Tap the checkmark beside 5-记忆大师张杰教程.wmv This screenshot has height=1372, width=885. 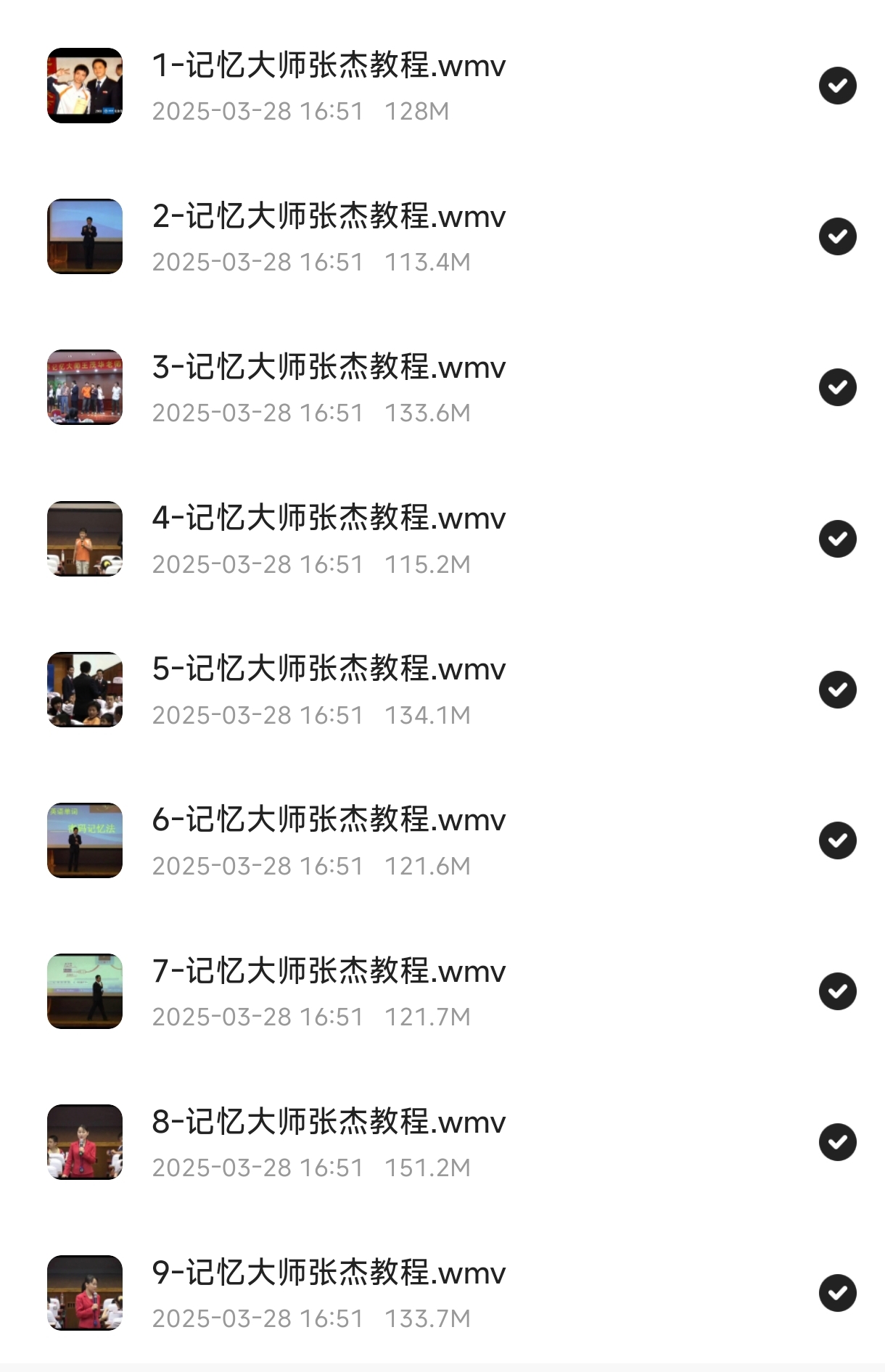837,690
